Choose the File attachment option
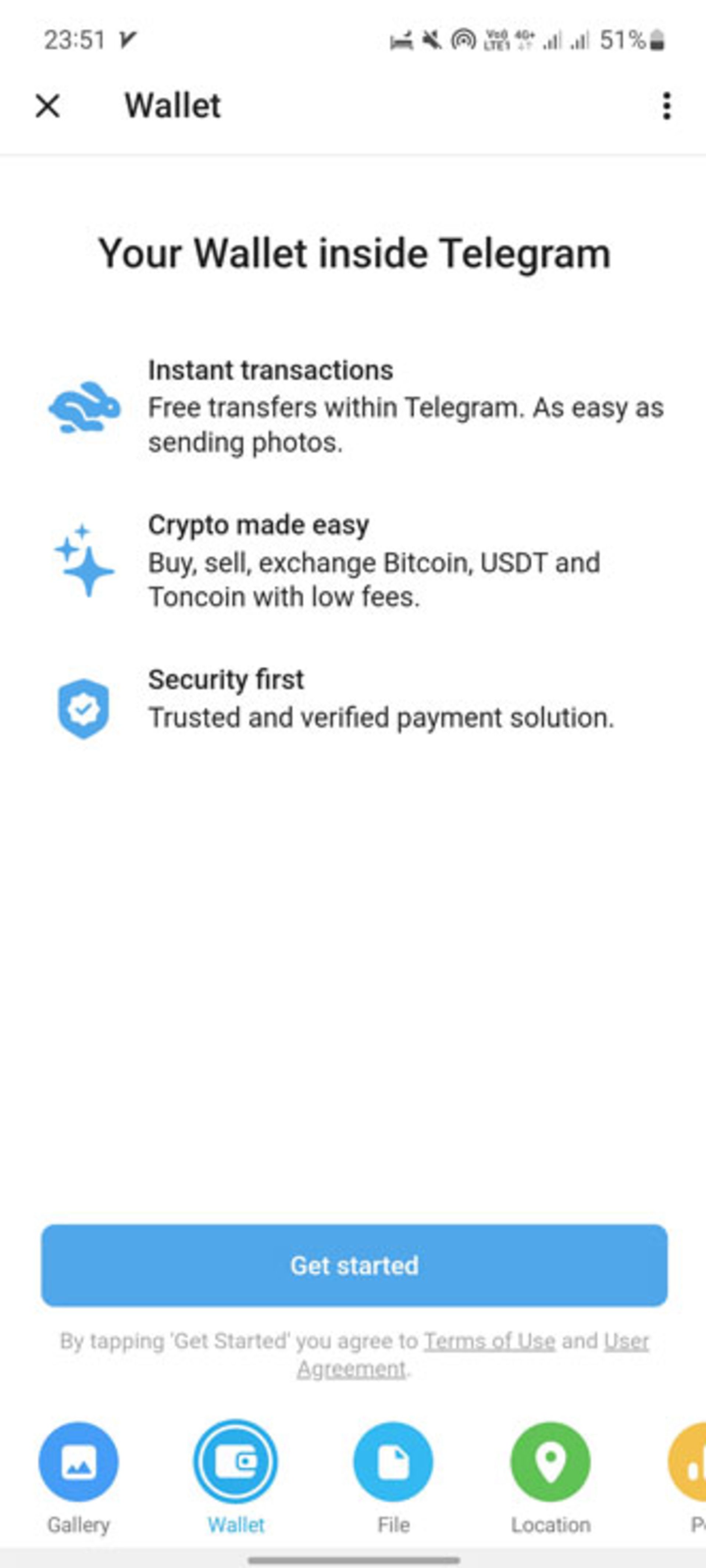This screenshot has height=1568, width=706. [393, 1461]
